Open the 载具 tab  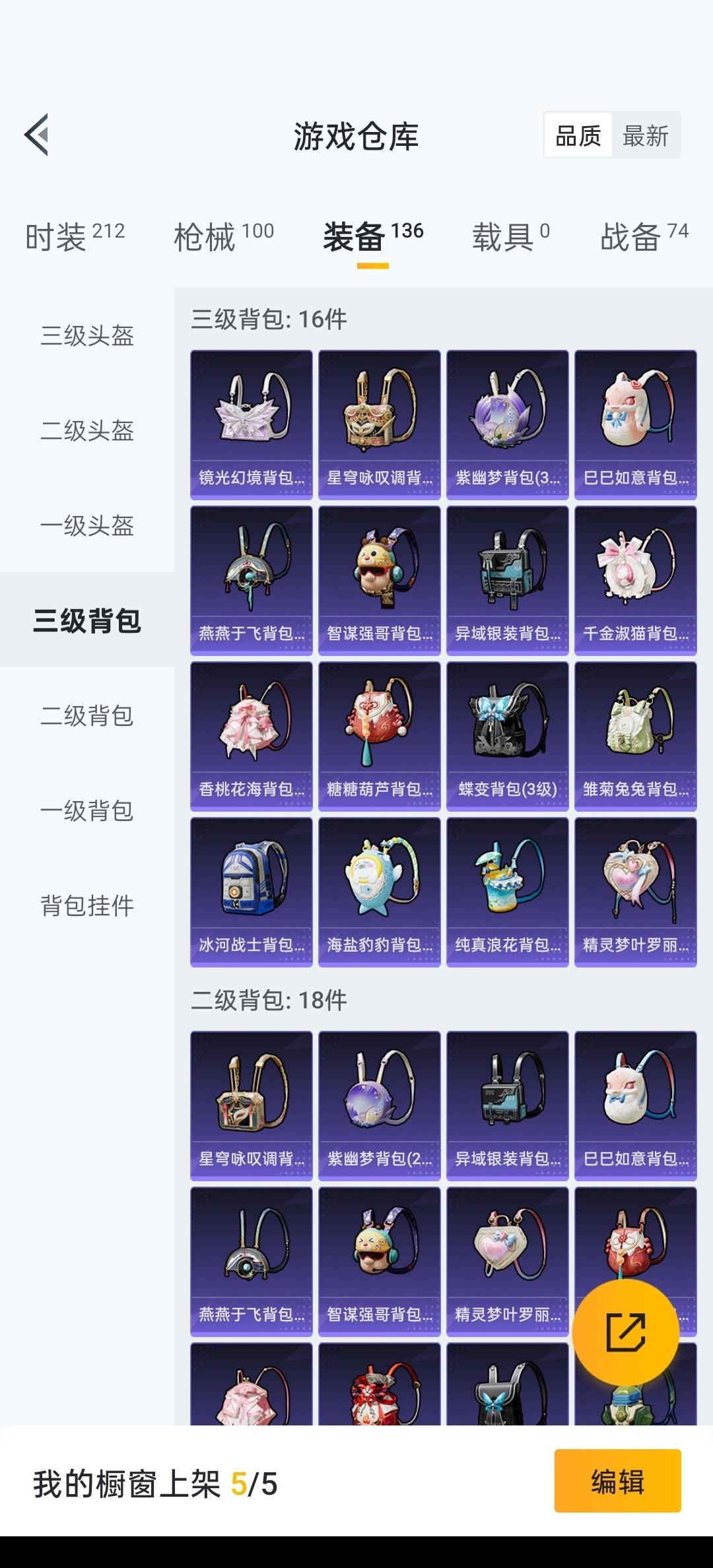(x=510, y=236)
